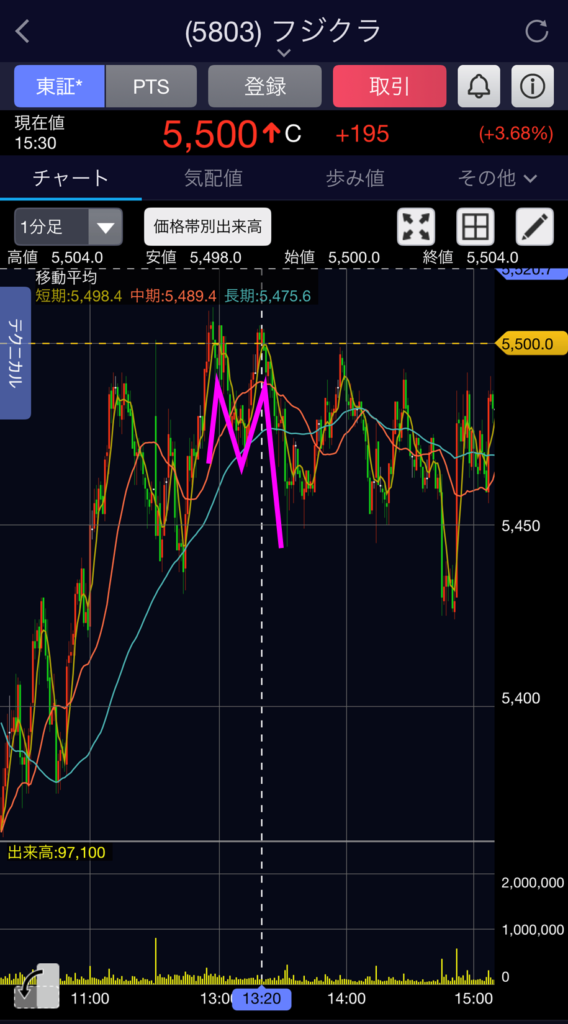The height and width of the screenshot is (1024, 568).
Task: Open the chart grid layout option
Action: coord(475,227)
